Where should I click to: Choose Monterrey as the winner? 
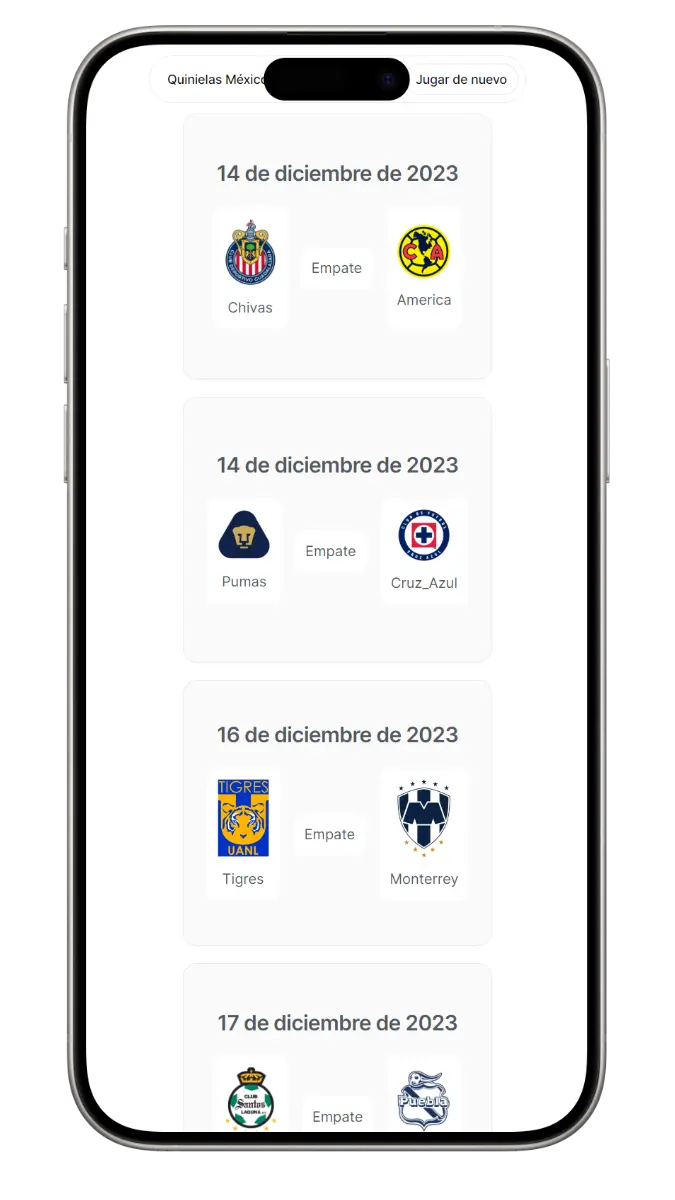point(424,833)
